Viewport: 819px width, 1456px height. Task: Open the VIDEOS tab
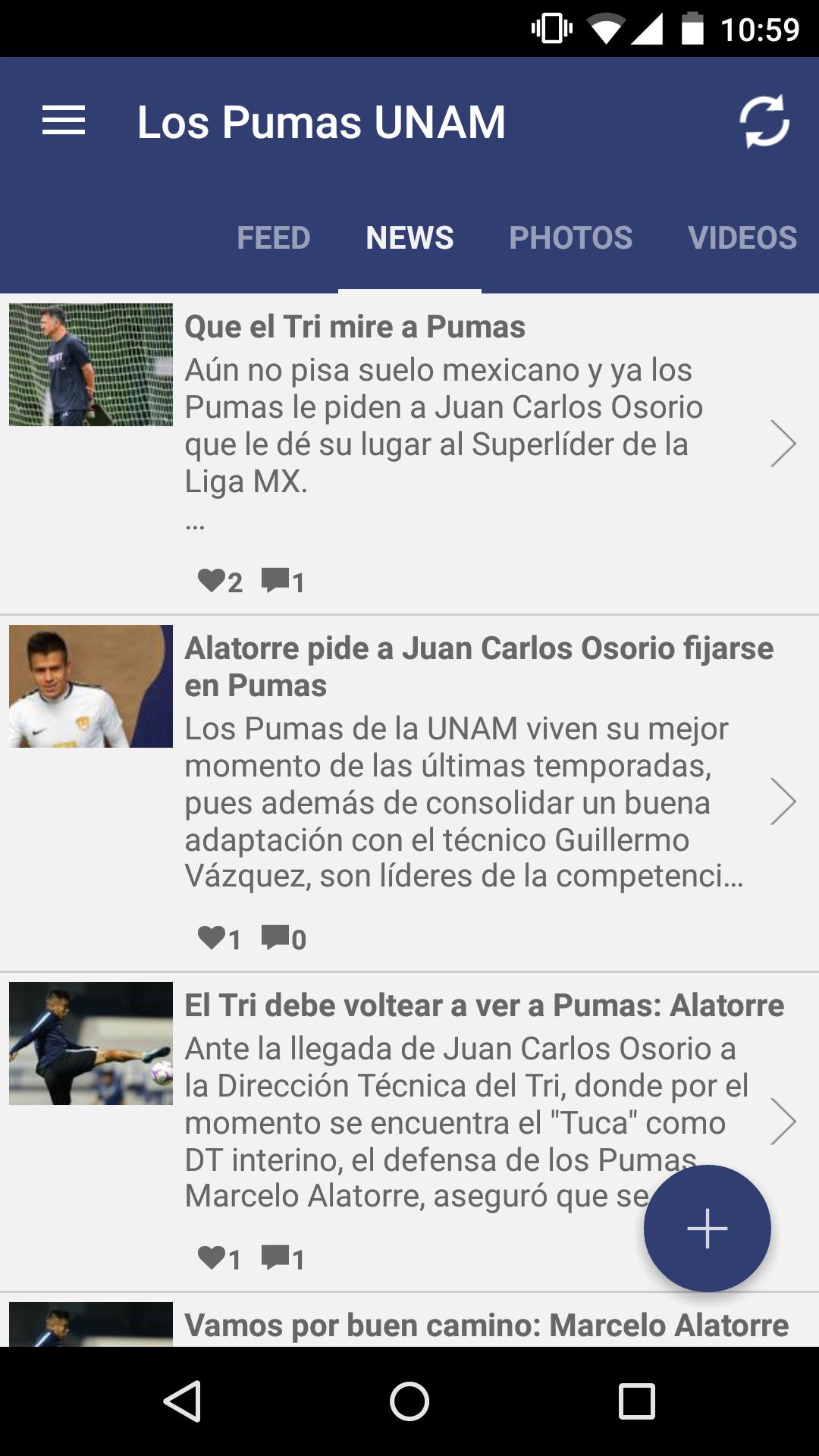[742, 237]
